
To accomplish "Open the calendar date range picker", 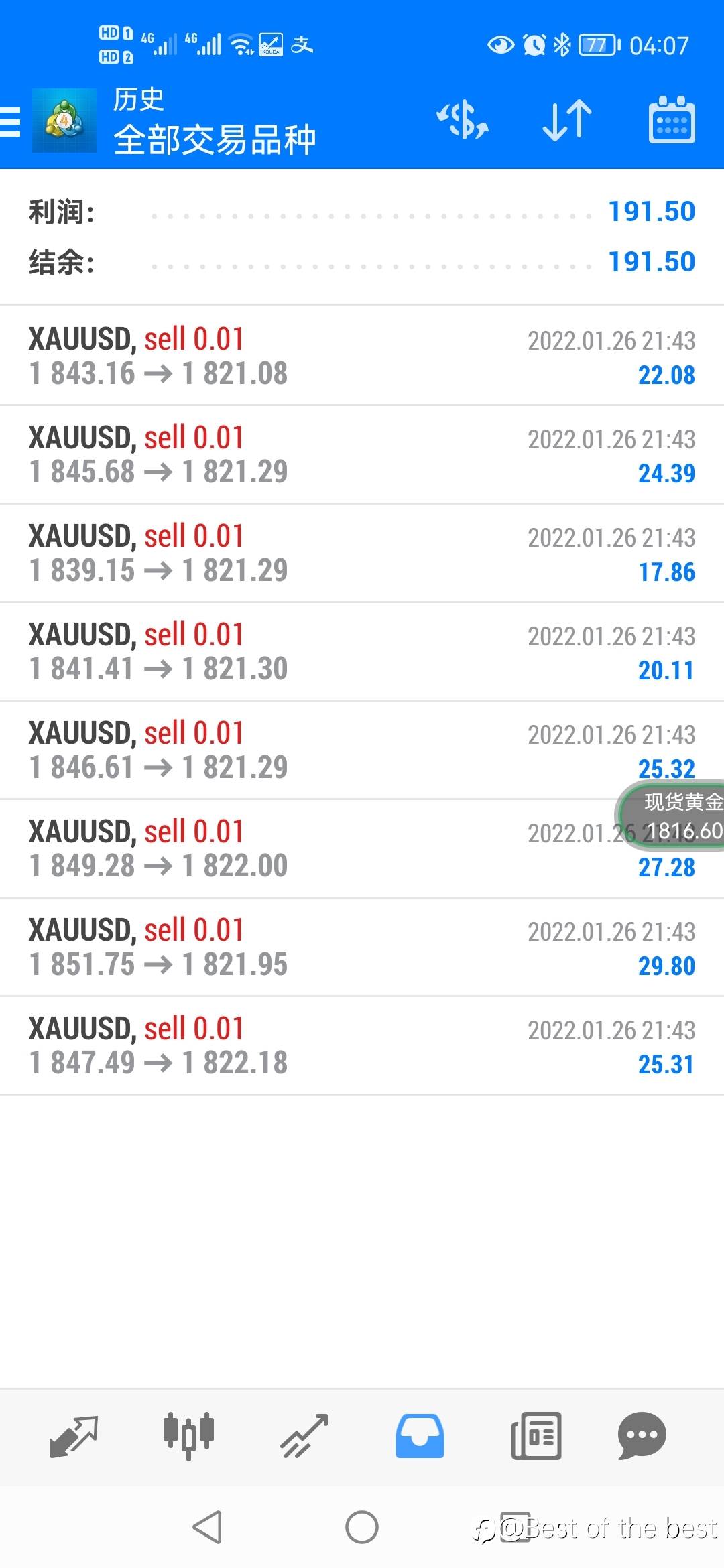I will tap(672, 120).
